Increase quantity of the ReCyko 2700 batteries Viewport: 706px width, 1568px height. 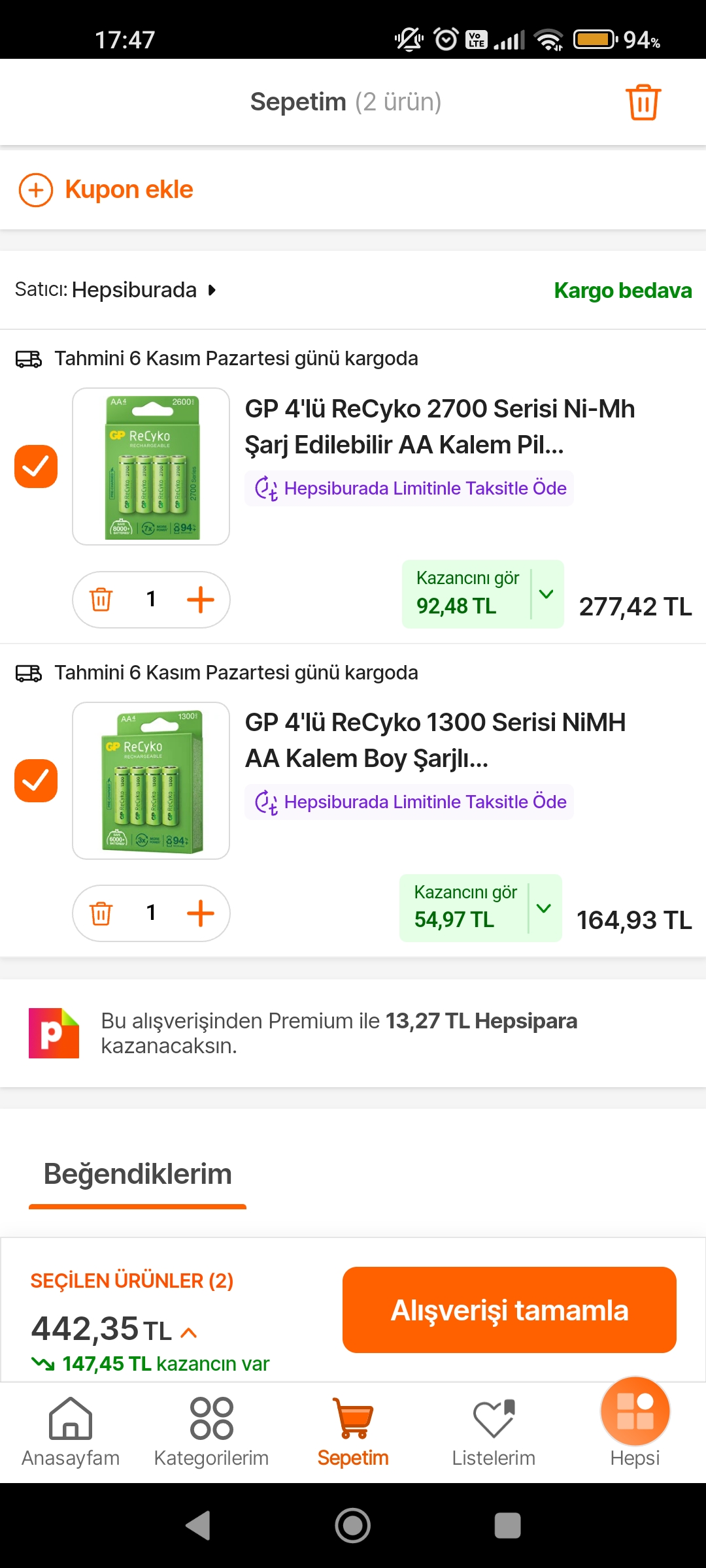pyautogui.click(x=201, y=599)
